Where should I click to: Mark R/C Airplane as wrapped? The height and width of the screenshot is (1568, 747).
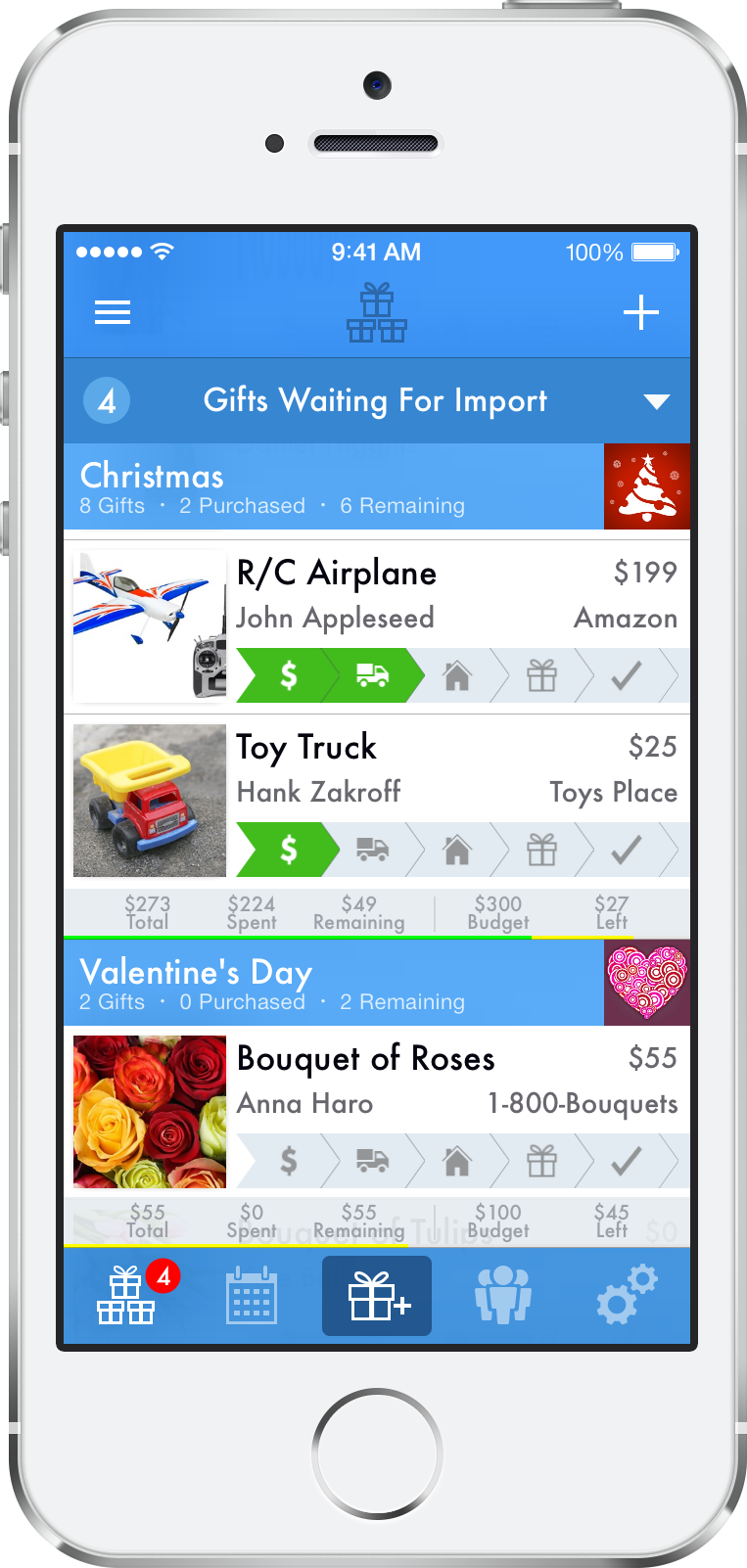tap(541, 675)
